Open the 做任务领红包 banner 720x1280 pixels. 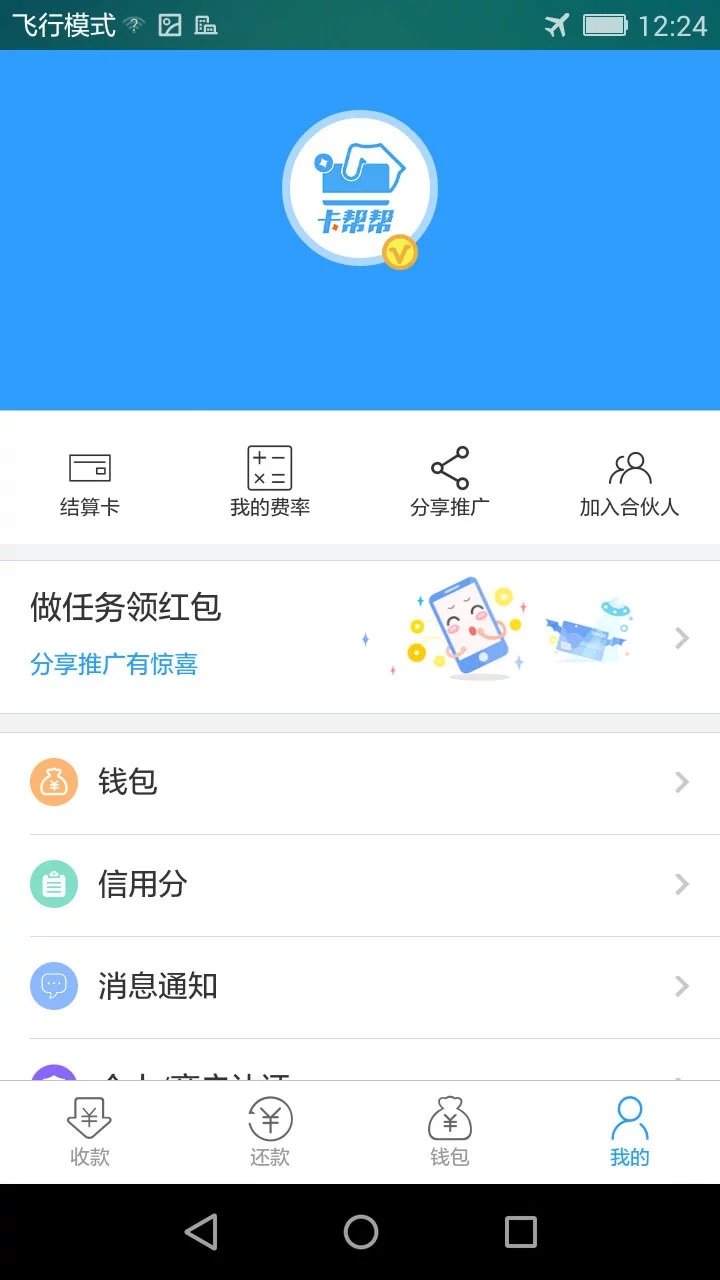(x=360, y=637)
